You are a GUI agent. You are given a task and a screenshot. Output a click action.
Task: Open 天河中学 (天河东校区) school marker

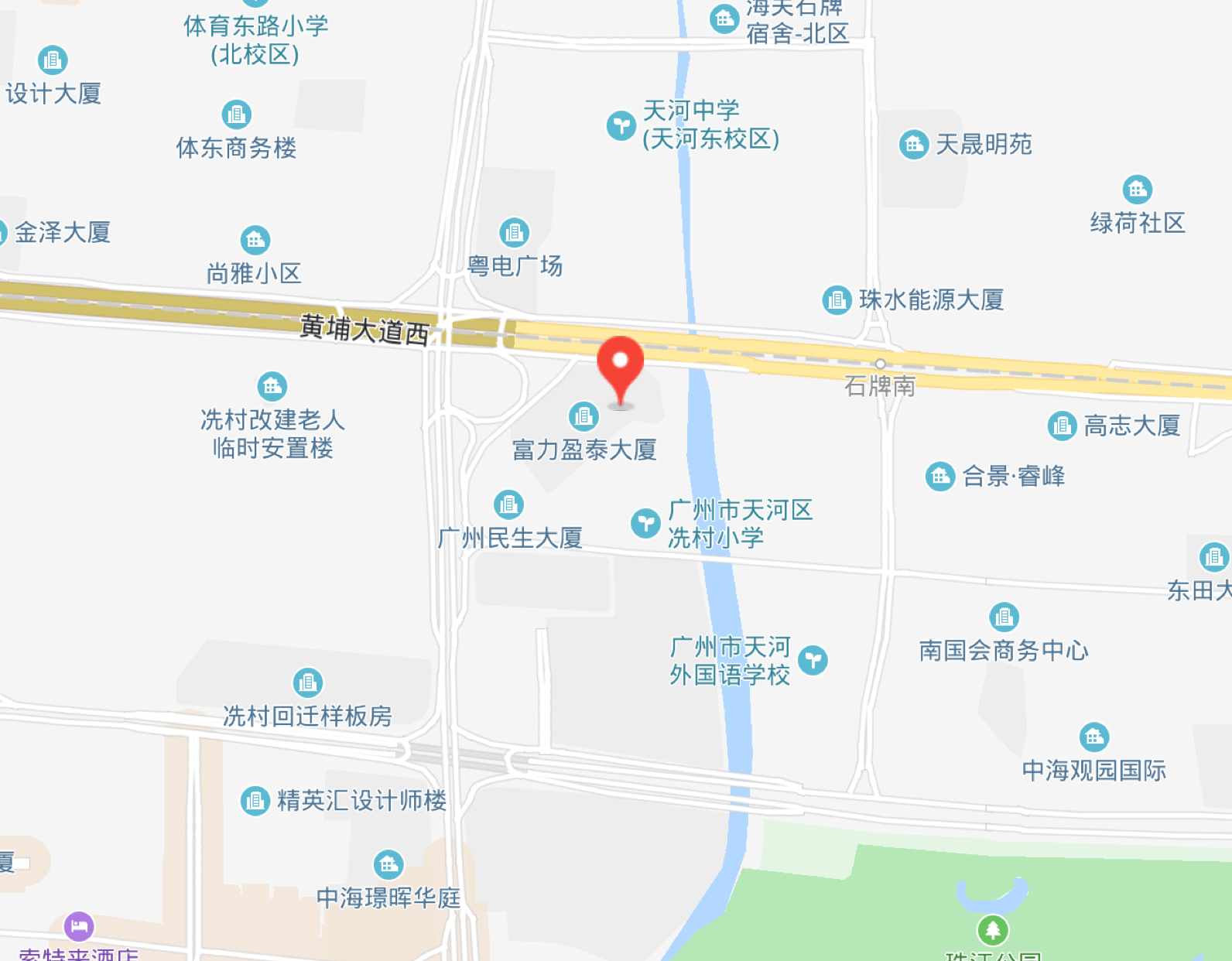click(x=621, y=125)
